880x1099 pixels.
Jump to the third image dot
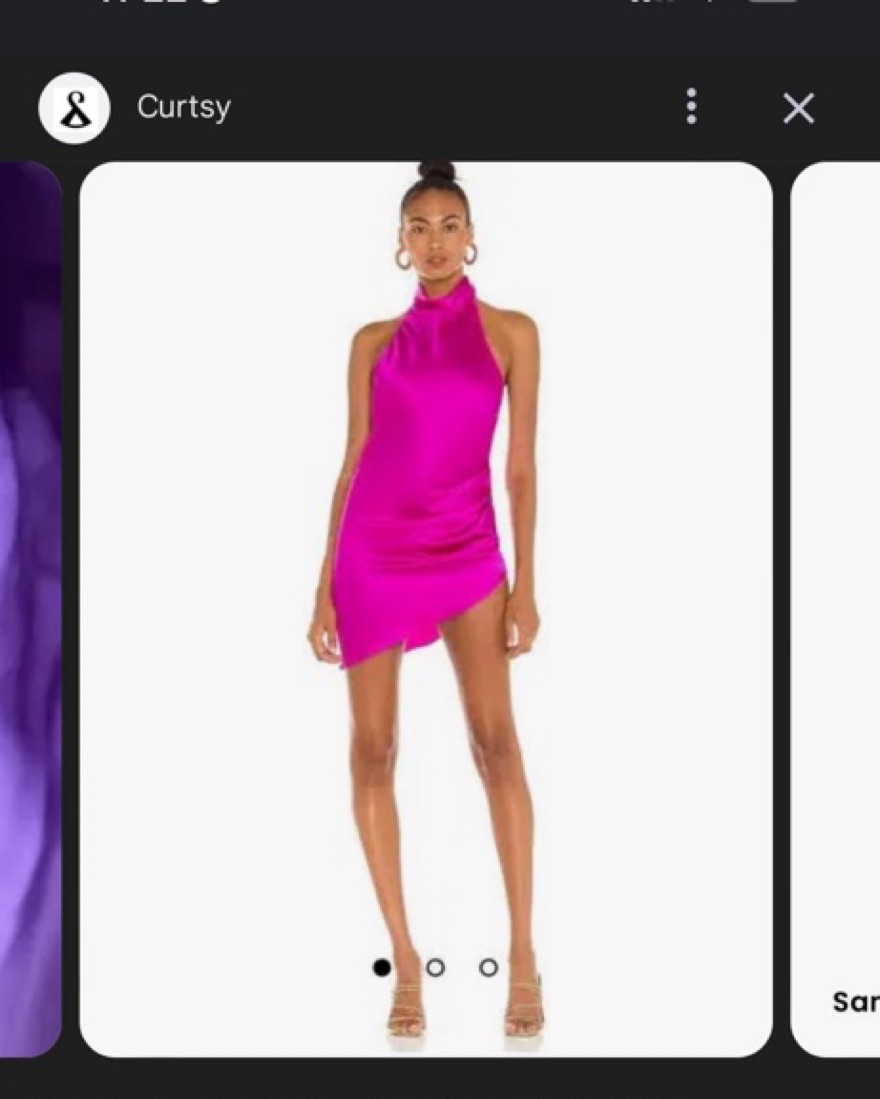click(488, 967)
